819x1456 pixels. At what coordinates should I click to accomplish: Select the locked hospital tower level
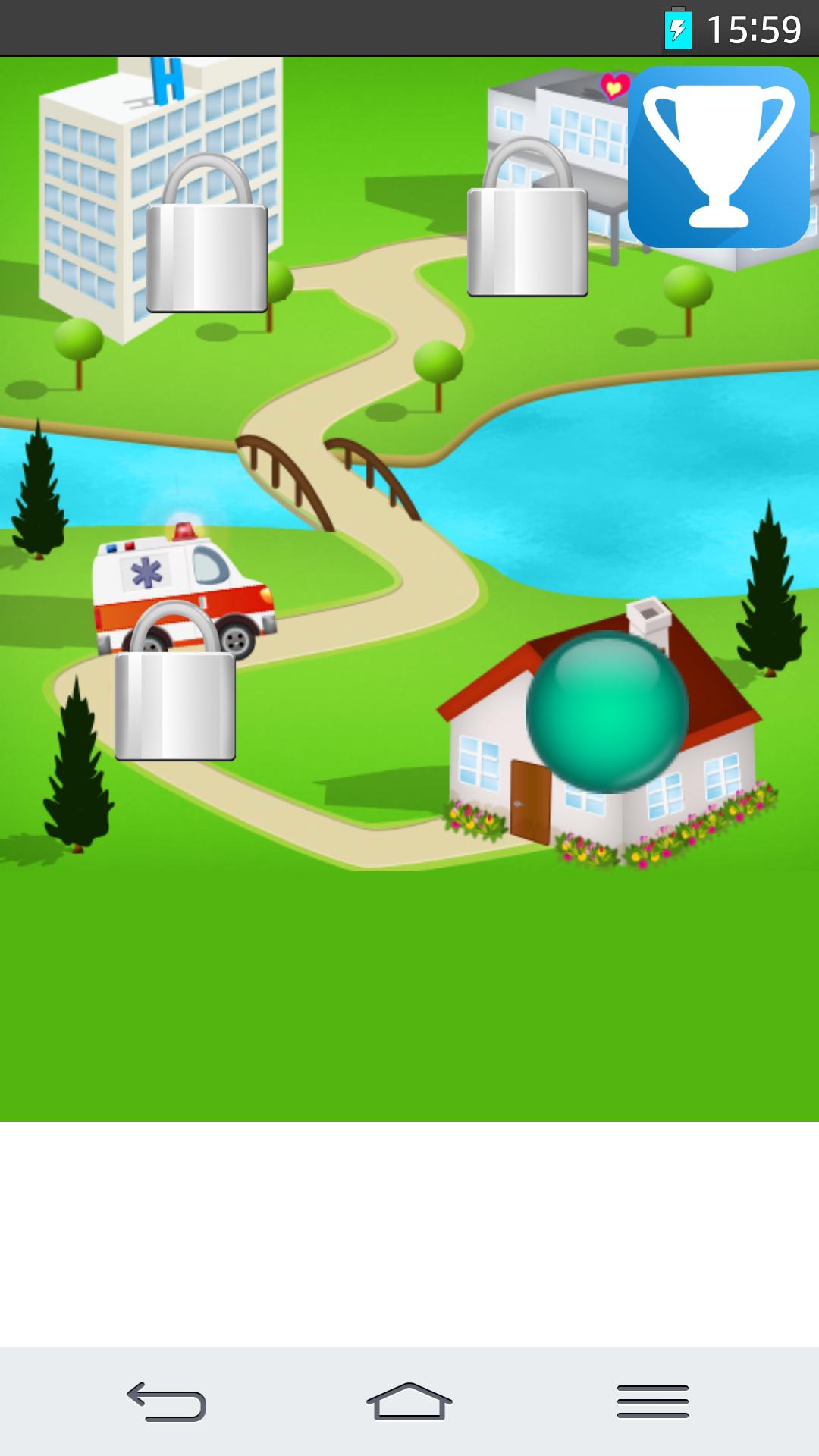(206, 235)
